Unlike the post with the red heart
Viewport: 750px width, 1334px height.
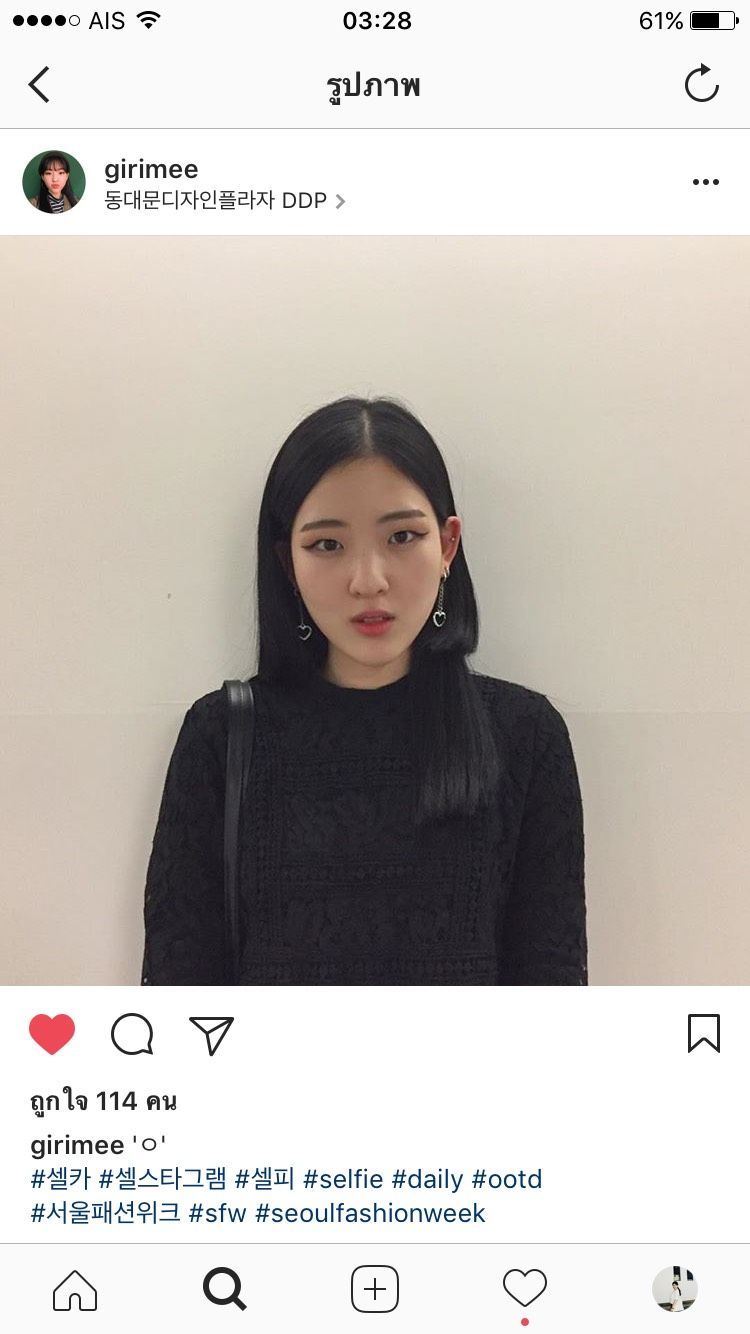click(x=52, y=1034)
